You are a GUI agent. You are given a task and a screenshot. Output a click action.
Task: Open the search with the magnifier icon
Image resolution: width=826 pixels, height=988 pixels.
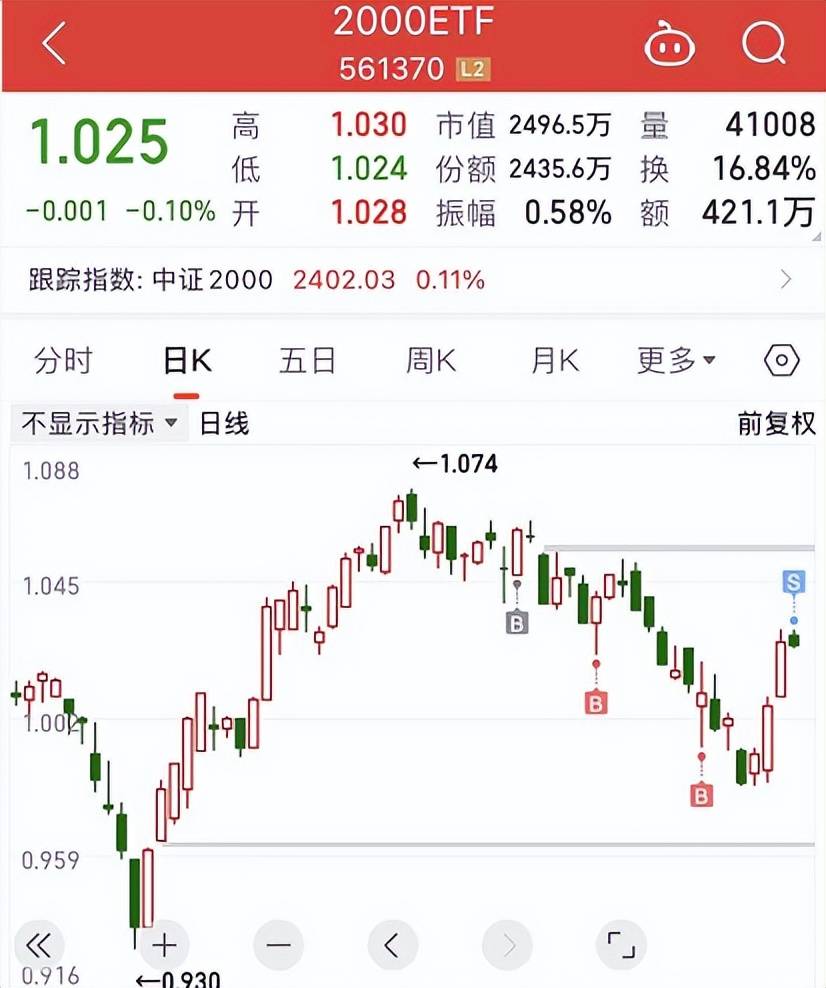pos(765,42)
